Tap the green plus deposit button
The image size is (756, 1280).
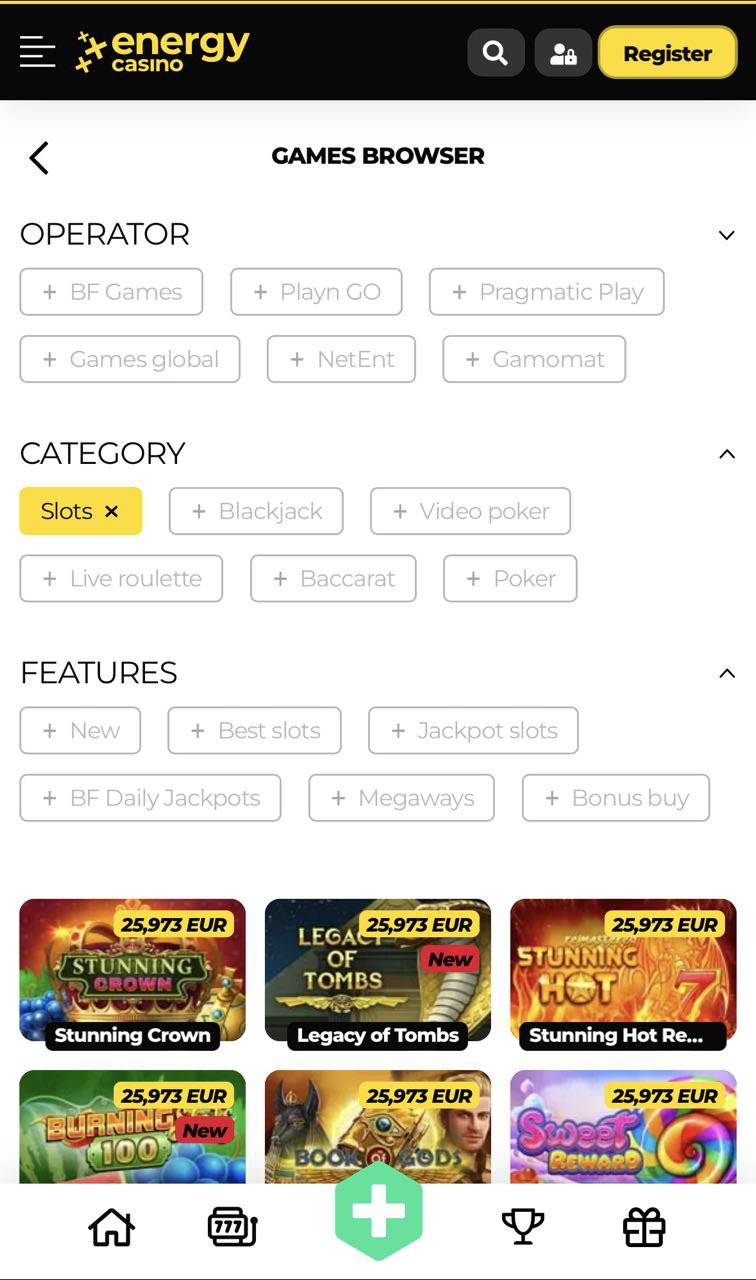point(378,1212)
